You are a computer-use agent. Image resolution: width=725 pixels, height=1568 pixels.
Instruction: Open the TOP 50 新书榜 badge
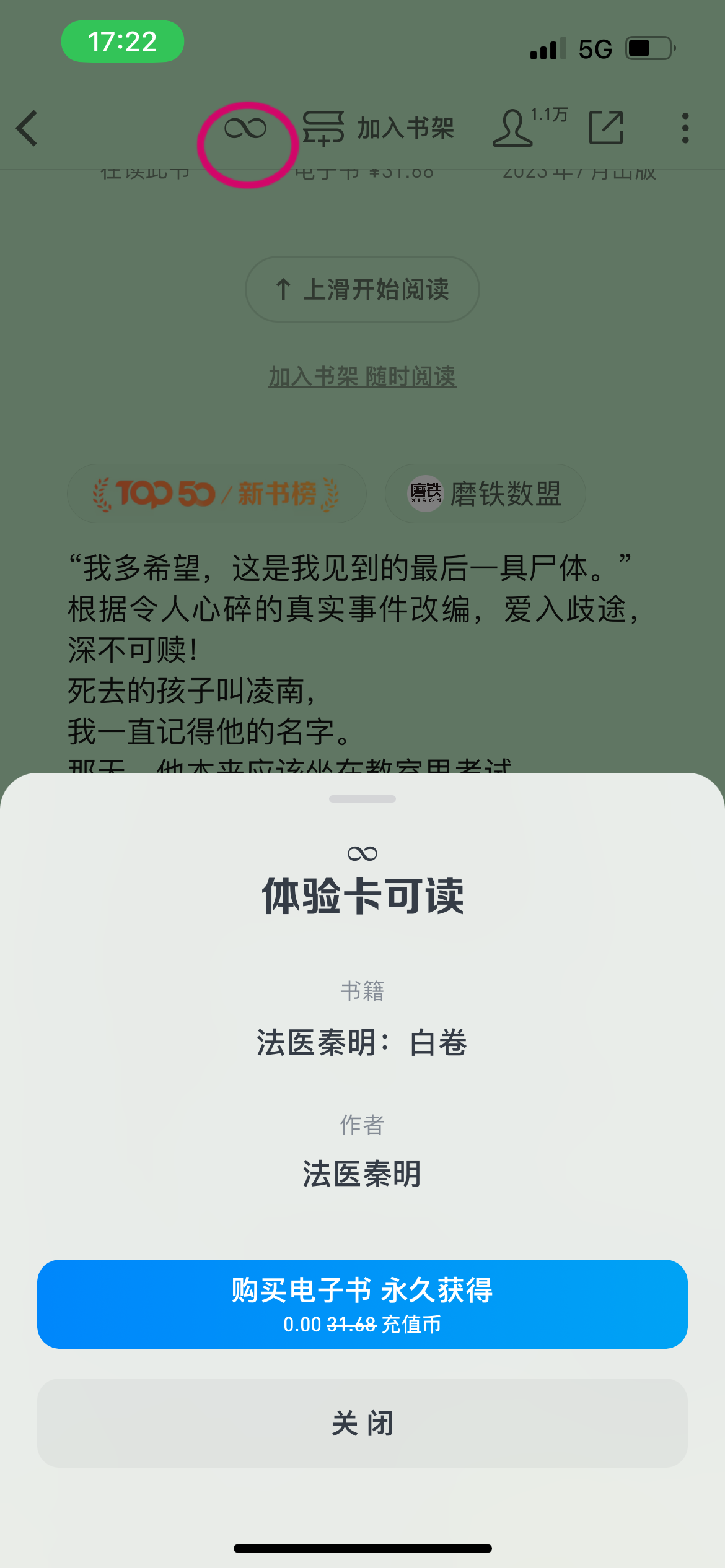(217, 494)
